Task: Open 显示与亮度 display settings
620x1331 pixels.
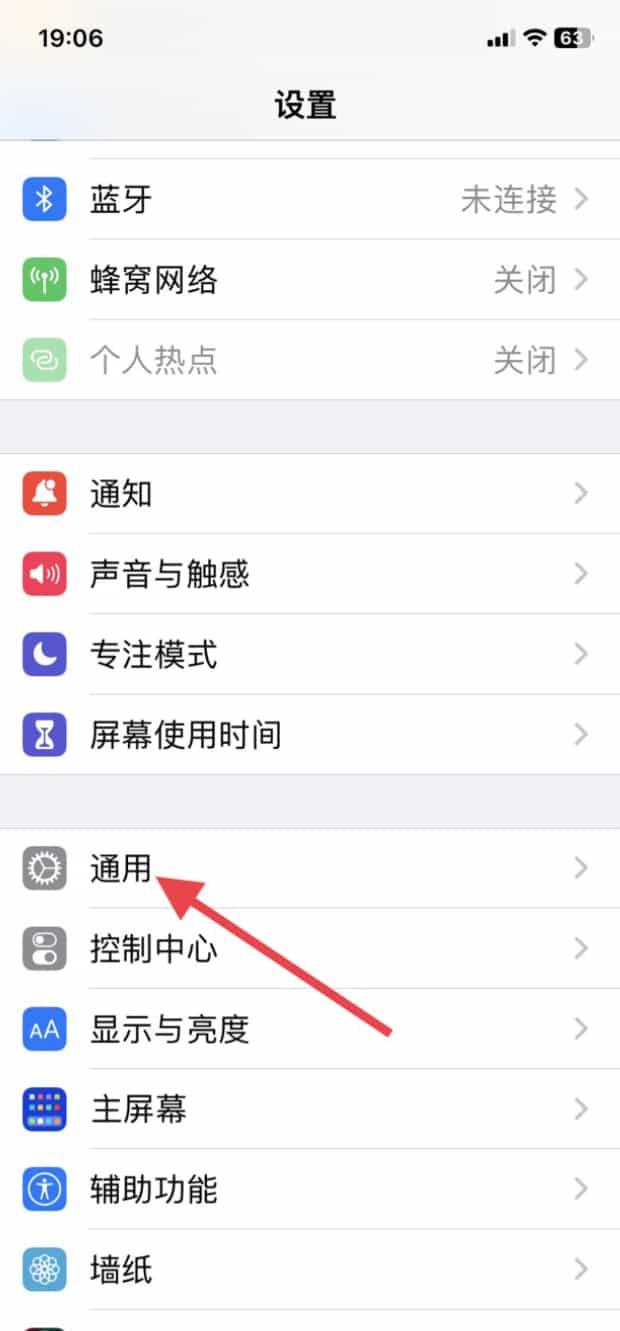Action: click(x=310, y=1028)
